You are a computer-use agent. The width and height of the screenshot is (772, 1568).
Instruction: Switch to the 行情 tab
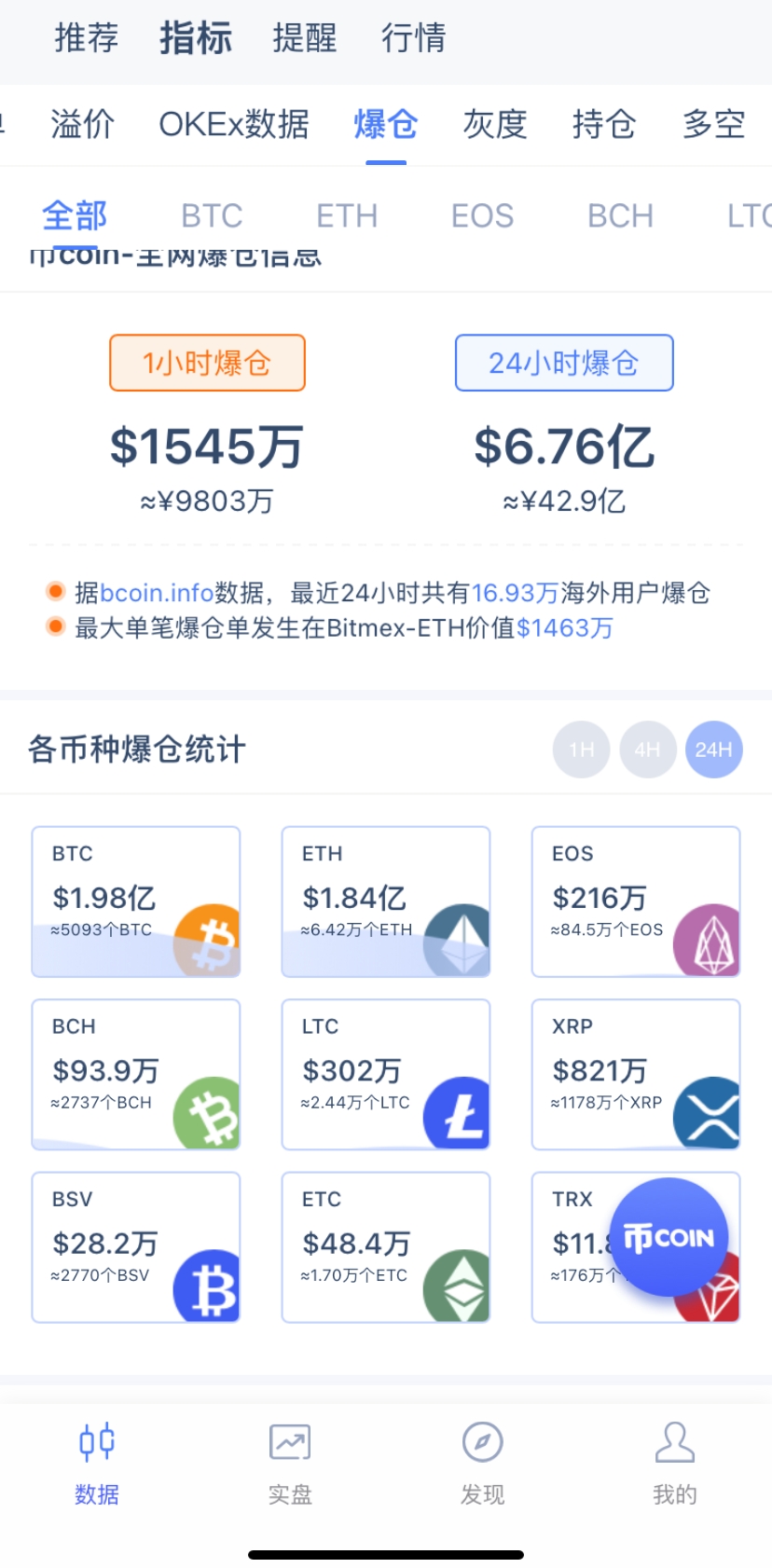coord(414,38)
